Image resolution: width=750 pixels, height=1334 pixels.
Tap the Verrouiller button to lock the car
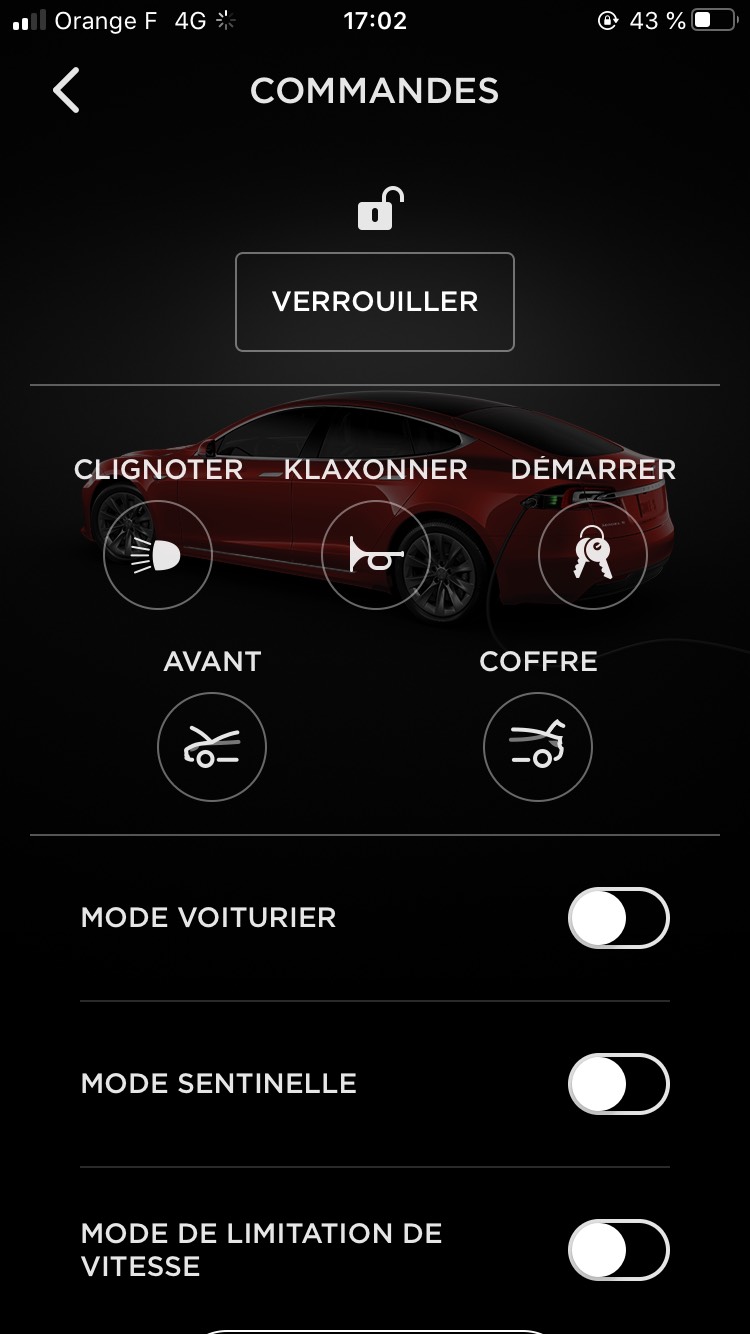[x=375, y=302]
